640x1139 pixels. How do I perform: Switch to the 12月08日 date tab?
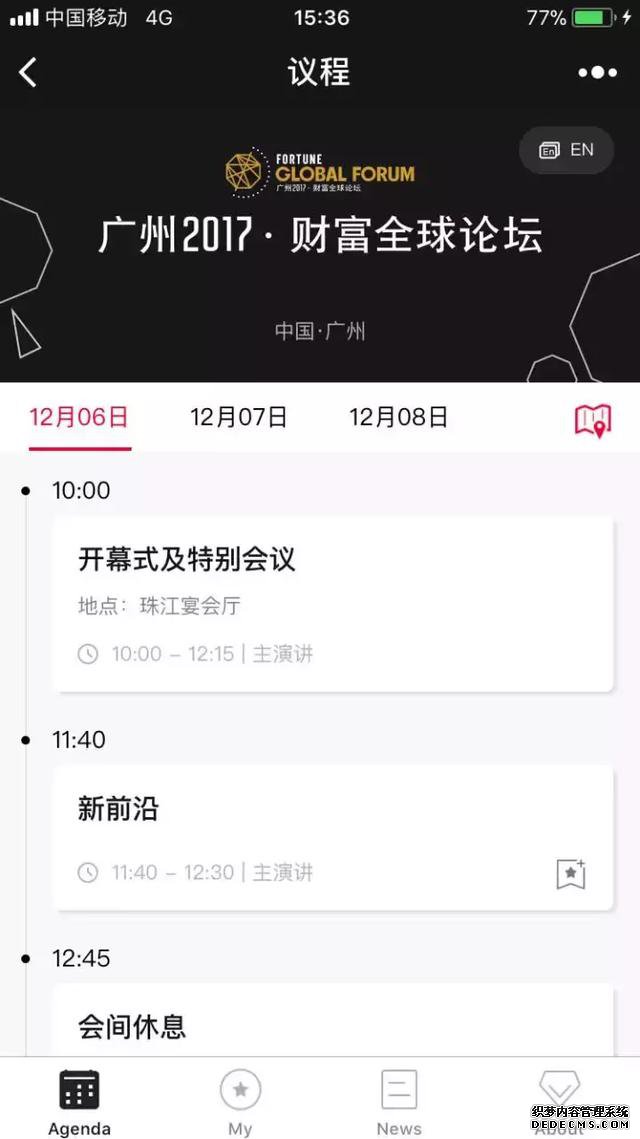coord(398,417)
